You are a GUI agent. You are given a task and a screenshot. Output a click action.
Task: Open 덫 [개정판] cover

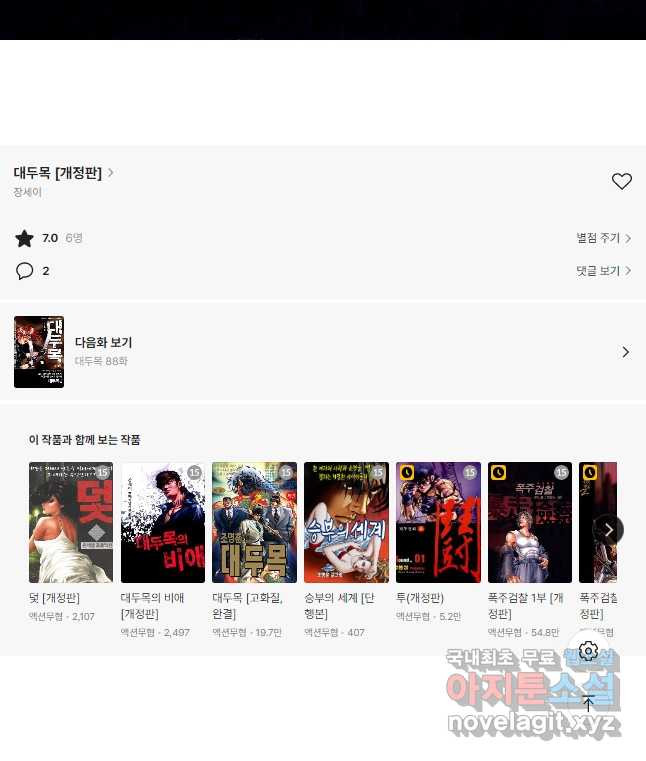[70, 522]
